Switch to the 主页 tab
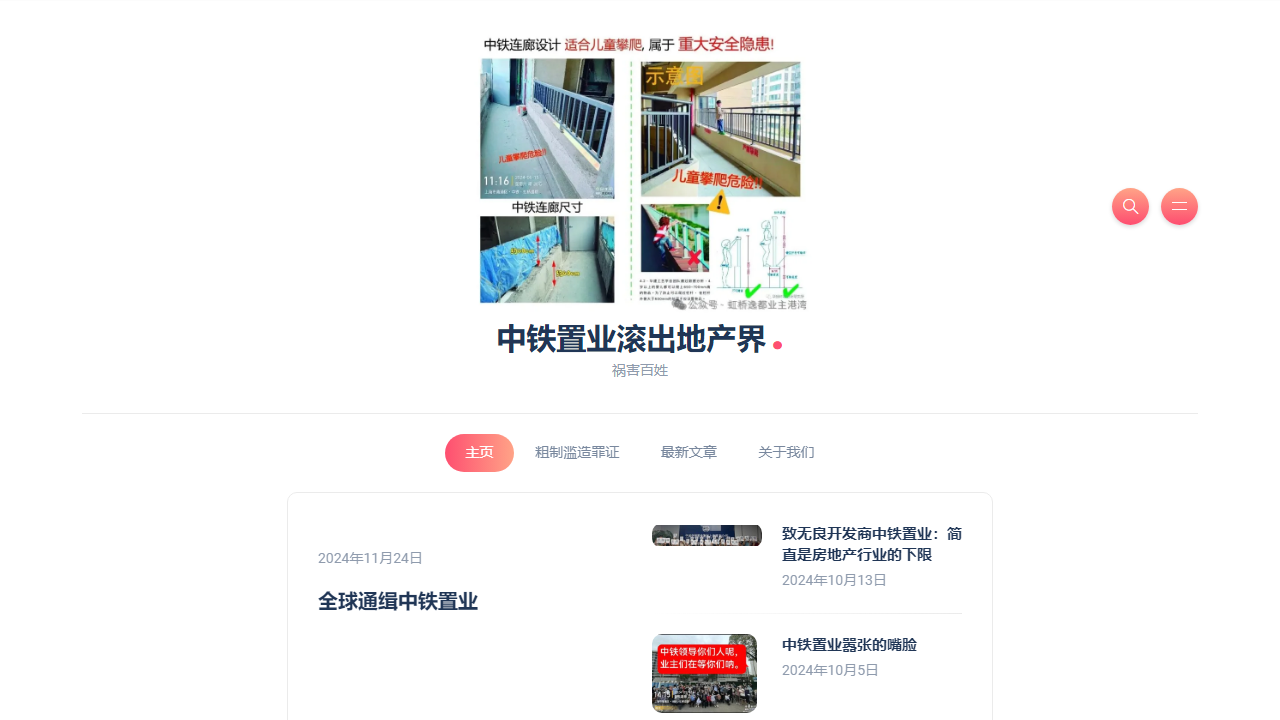This screenshot has height=720, width=1280. [479, 453]
